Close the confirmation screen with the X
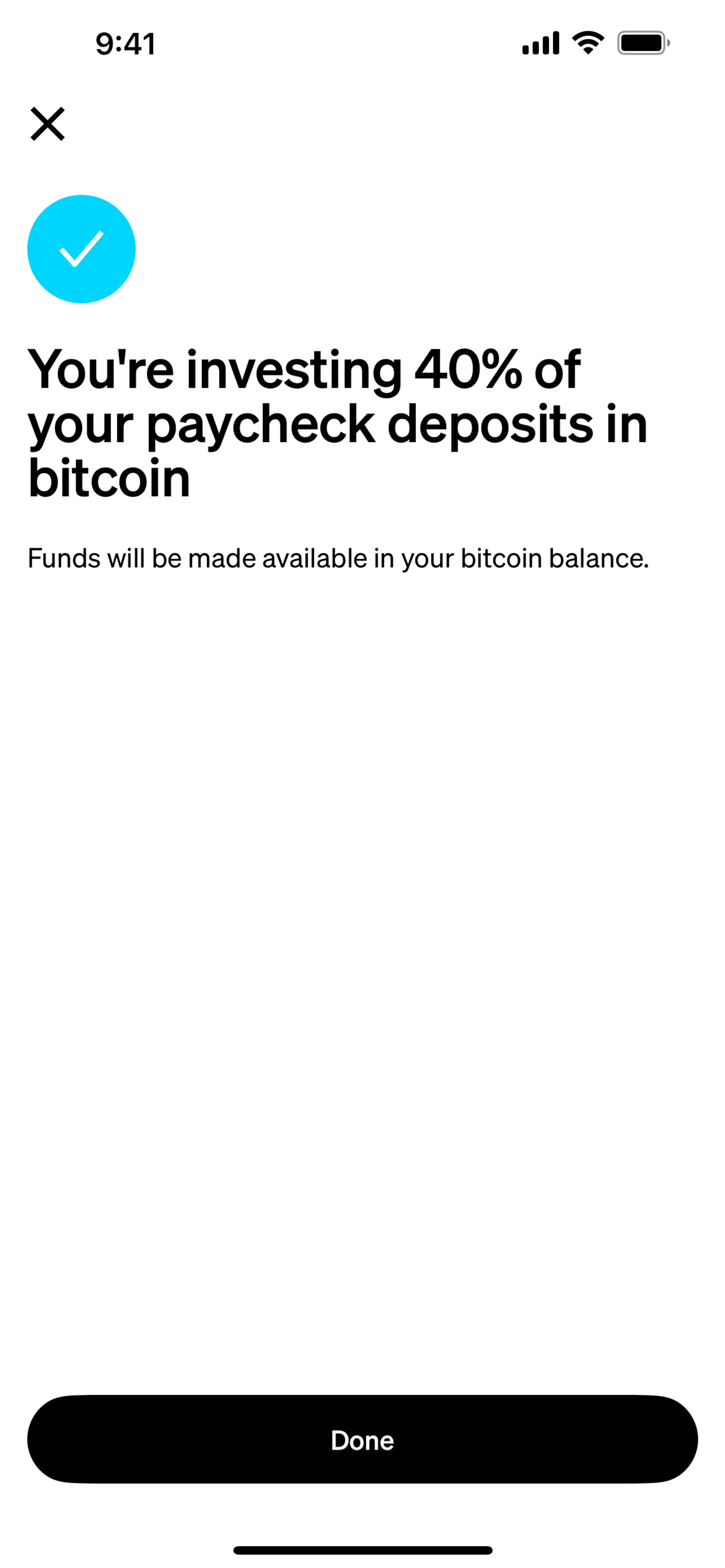This screenshot has height=1568, width=725. pyautogui.click(x=48, y=124)
